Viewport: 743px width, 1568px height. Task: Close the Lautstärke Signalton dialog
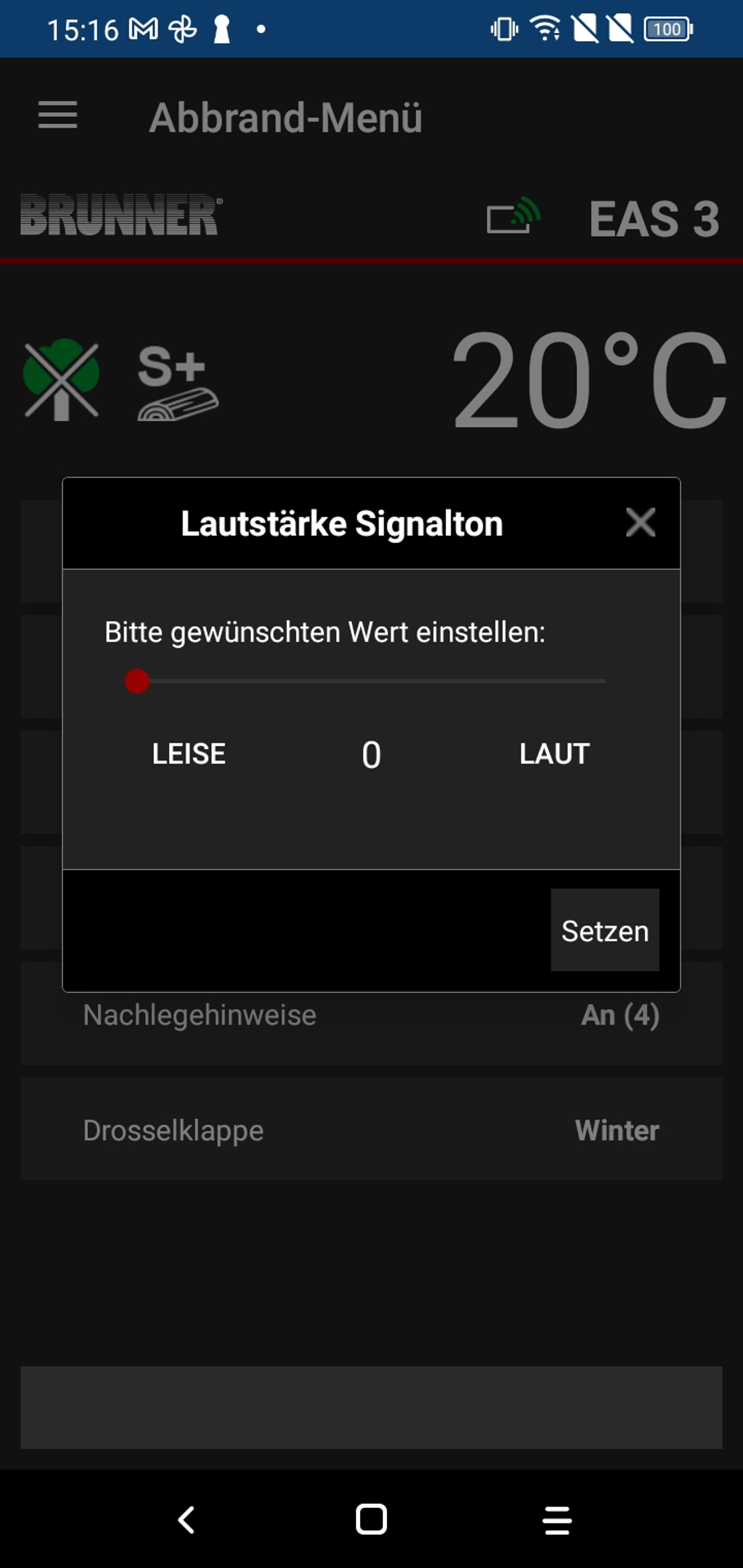click(640, 523)
